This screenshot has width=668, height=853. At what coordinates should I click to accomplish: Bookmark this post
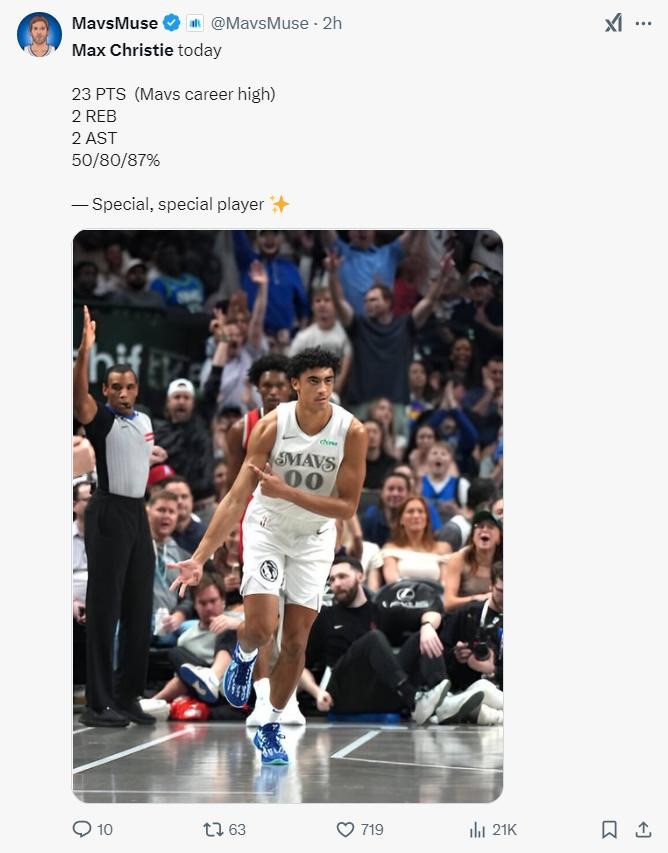coord(609,829)
